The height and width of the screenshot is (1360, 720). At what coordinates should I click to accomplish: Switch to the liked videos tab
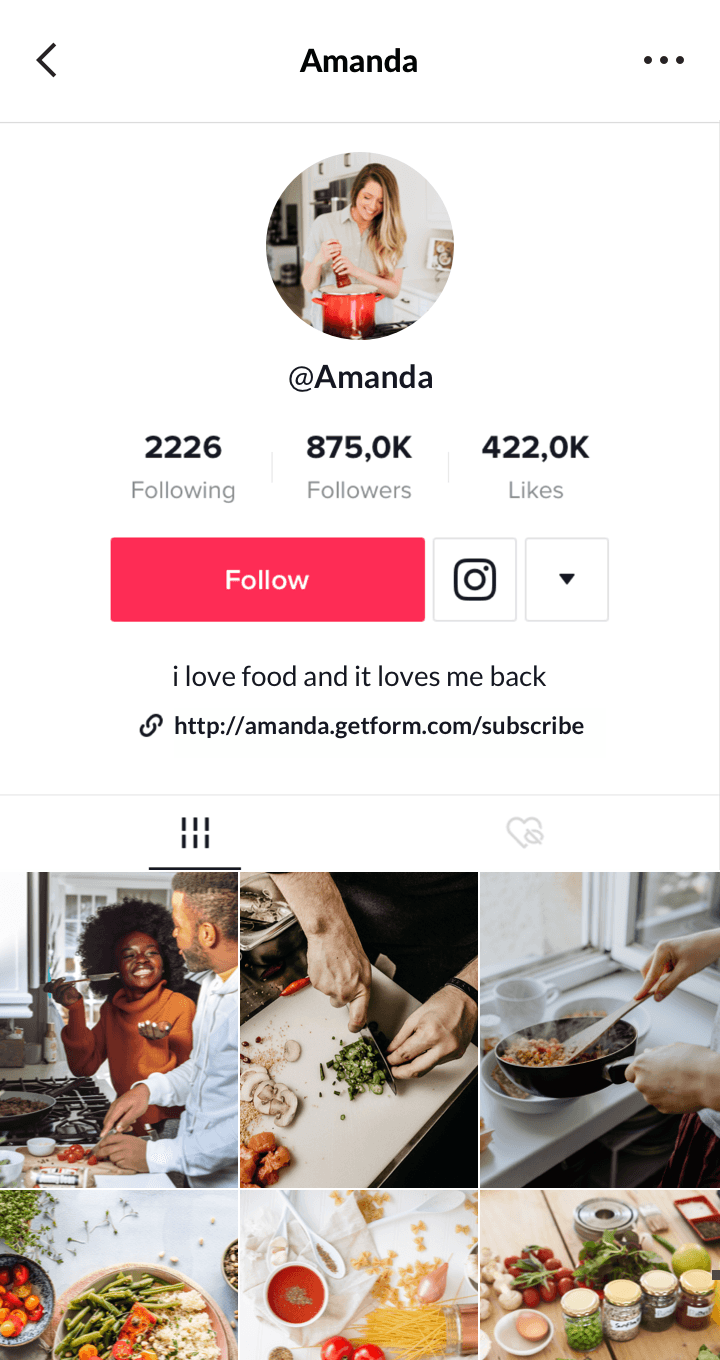(x=524, y=832)
